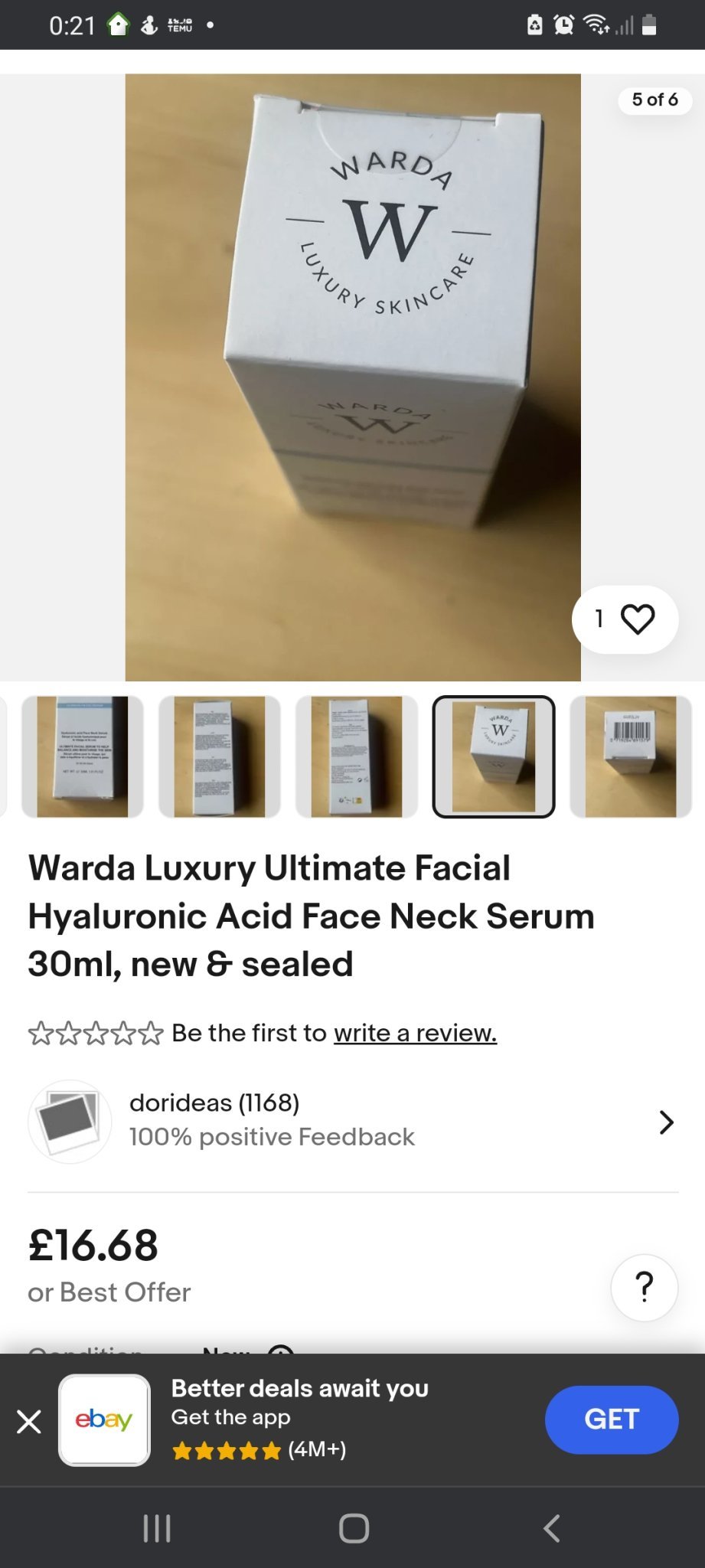Open the write a review link
This screenshot has height=1568, width=705.
pyautogui.click(x=415, y=1033)
